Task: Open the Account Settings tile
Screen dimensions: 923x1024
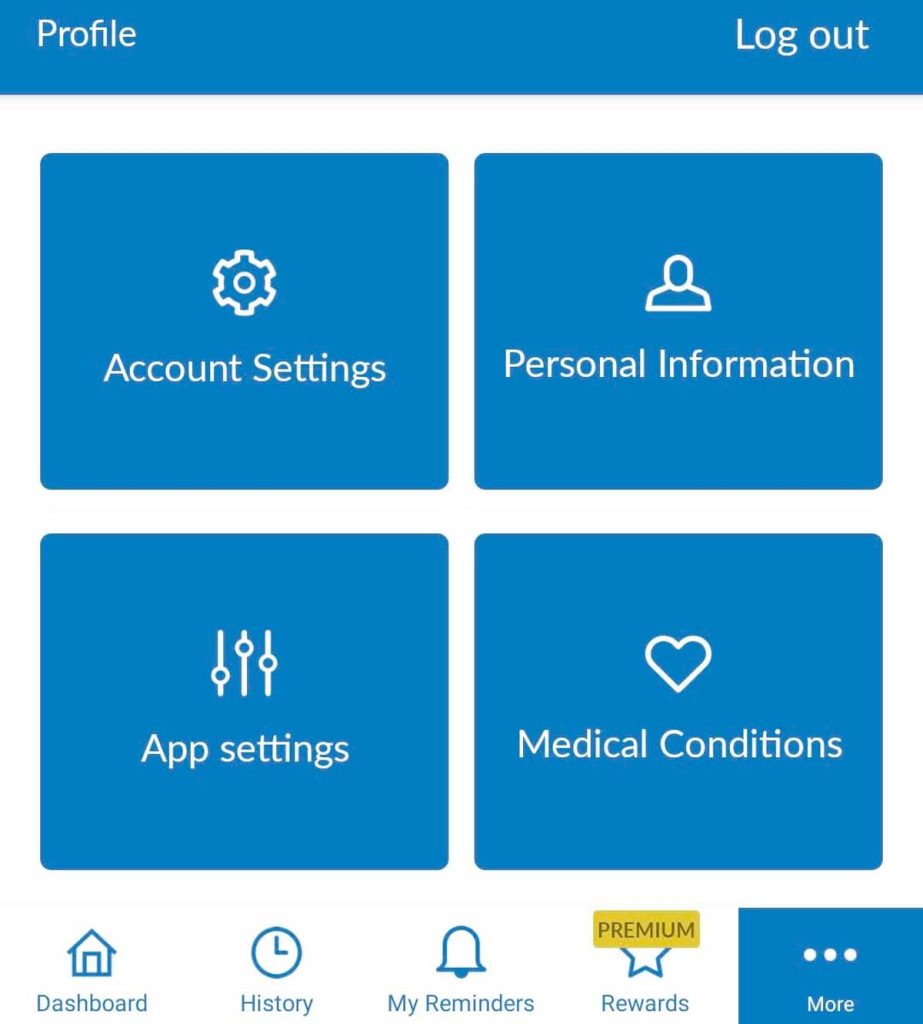Action: [244, 321]
